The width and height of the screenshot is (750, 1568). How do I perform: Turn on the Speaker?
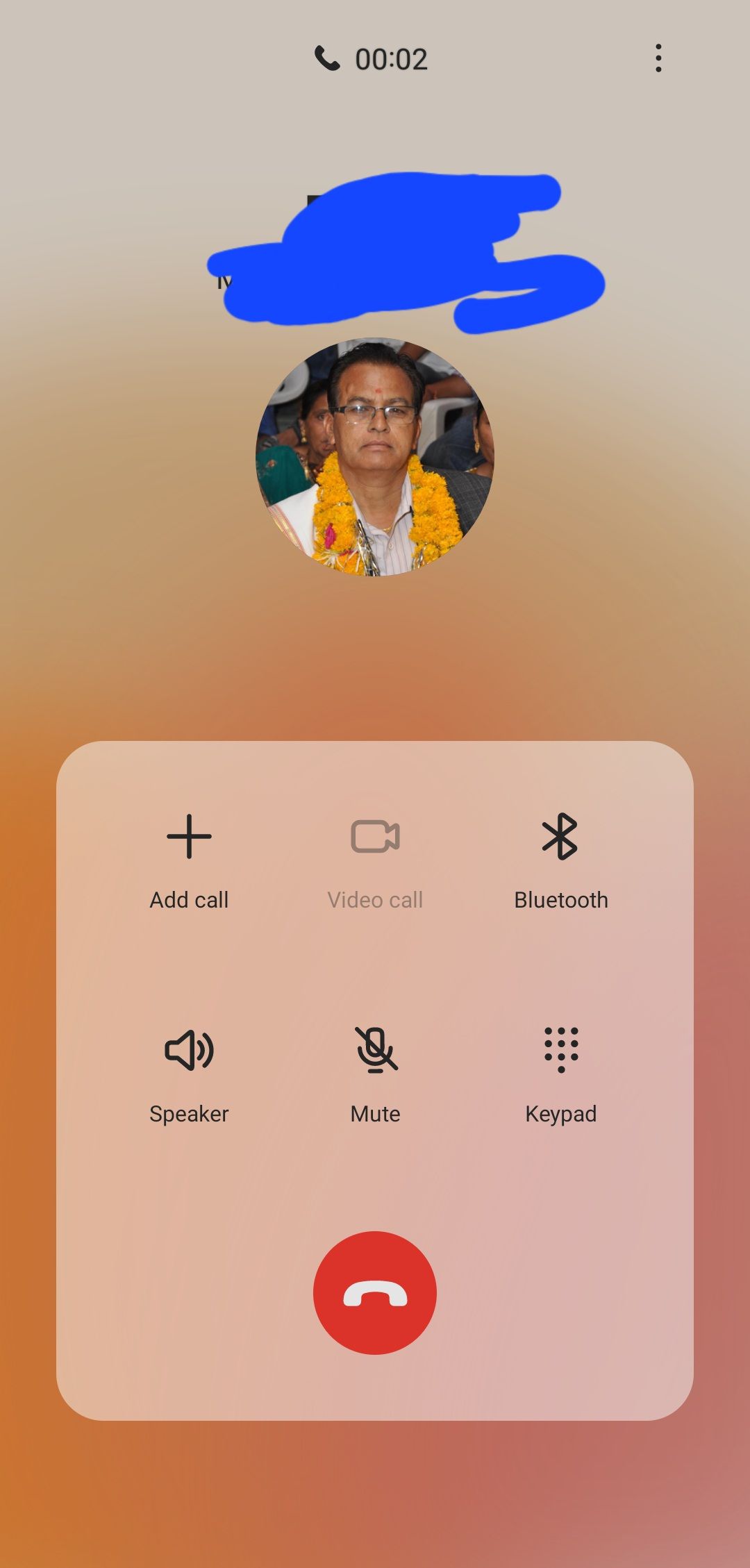(x=189, y=1073)
